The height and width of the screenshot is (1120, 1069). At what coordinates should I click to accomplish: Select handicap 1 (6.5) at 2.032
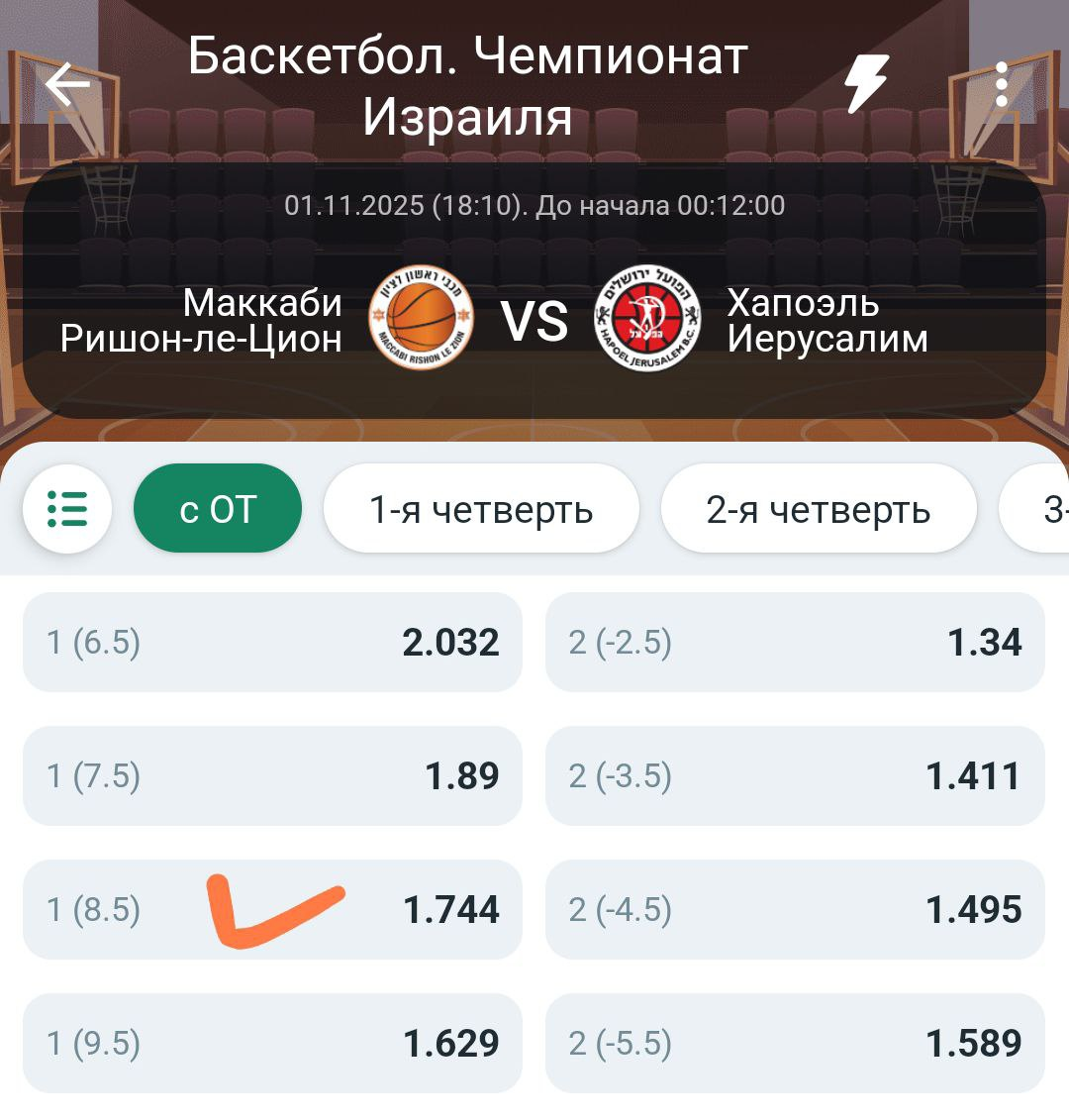[x=272, y=642]
